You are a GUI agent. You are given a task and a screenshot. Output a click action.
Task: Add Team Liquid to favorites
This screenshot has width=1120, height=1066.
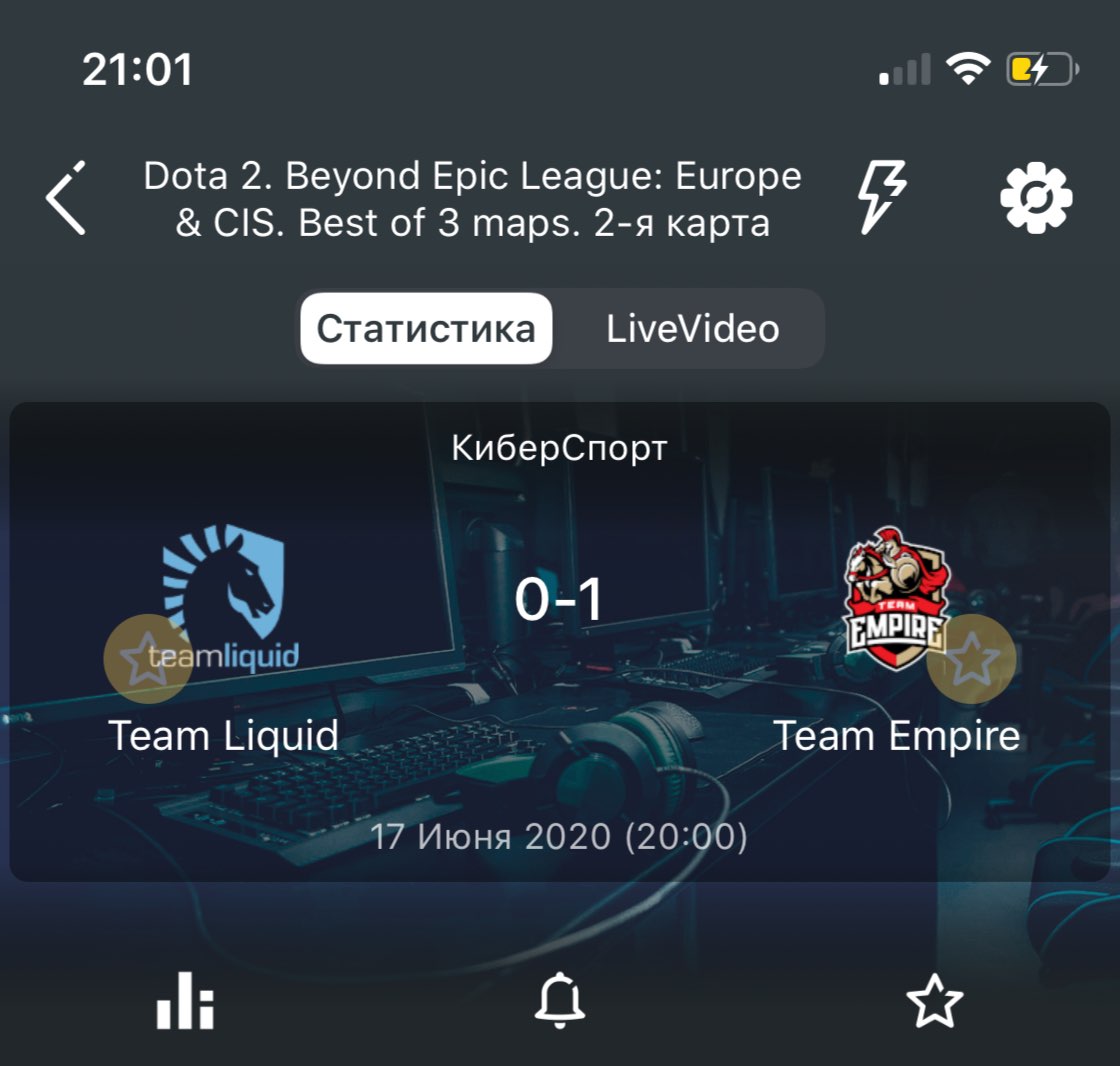click(x=148, y=659)
